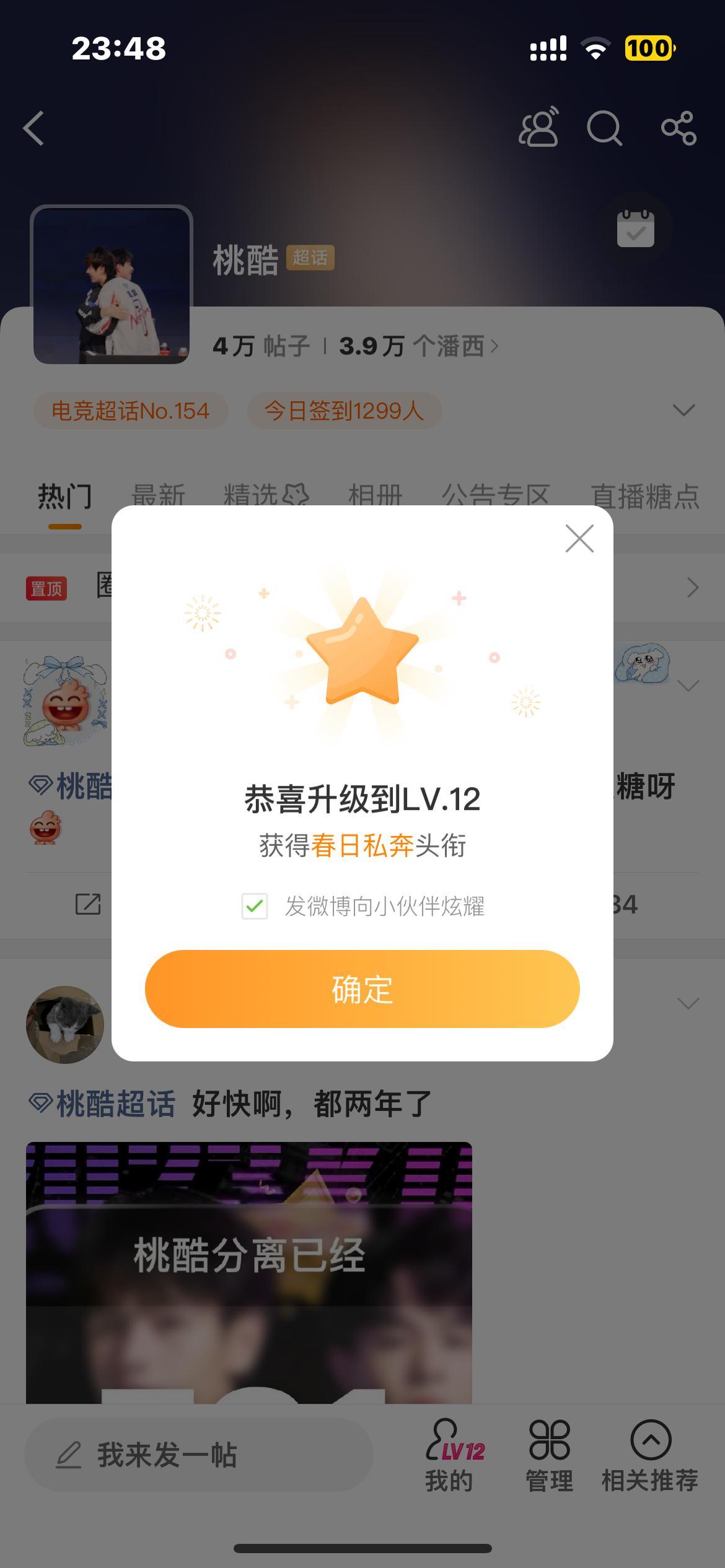This screenshot has width=725, height=1568.
Task: Expand the 3.9万 个潘西 arrow
Action: pyautogui.click(x=496, y=347)
